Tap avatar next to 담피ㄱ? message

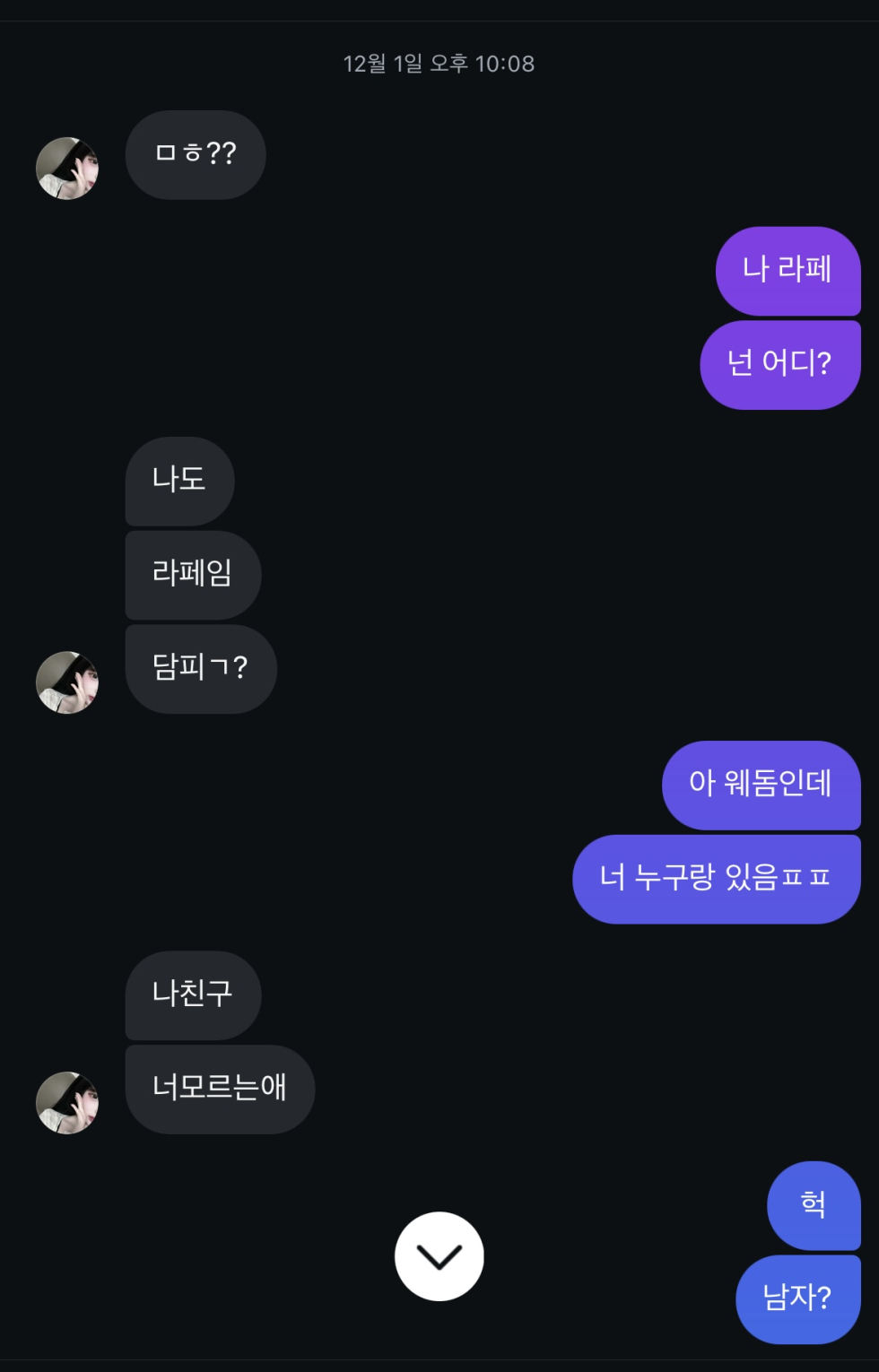67,682
